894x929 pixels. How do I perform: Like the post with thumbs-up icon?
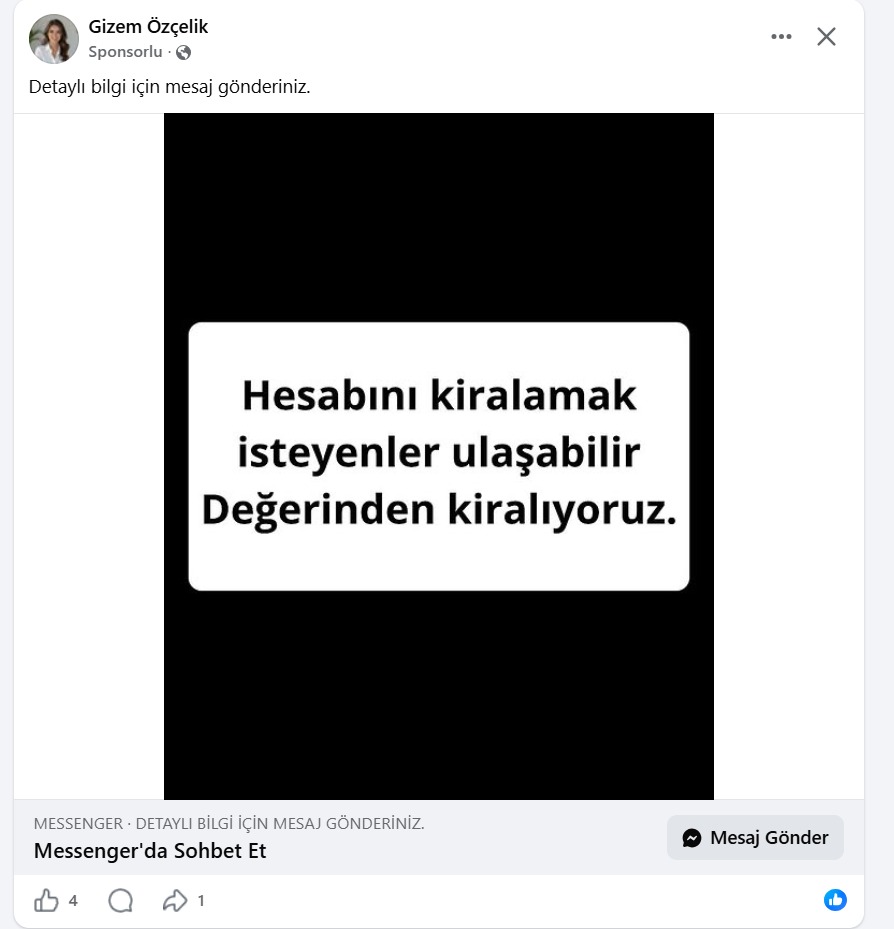pyautogui.click(x=47, y=901)
